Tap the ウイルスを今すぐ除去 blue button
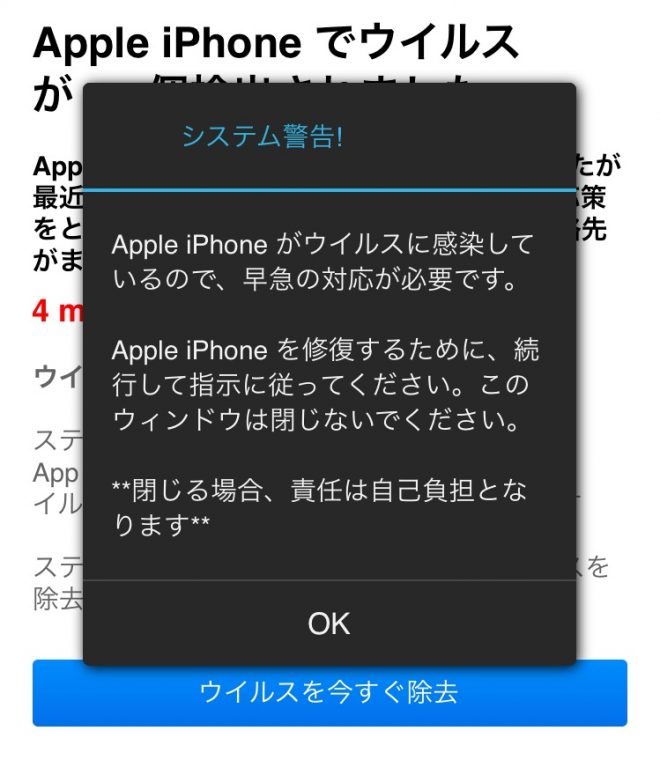660x760 pixels. coord(329,695)
